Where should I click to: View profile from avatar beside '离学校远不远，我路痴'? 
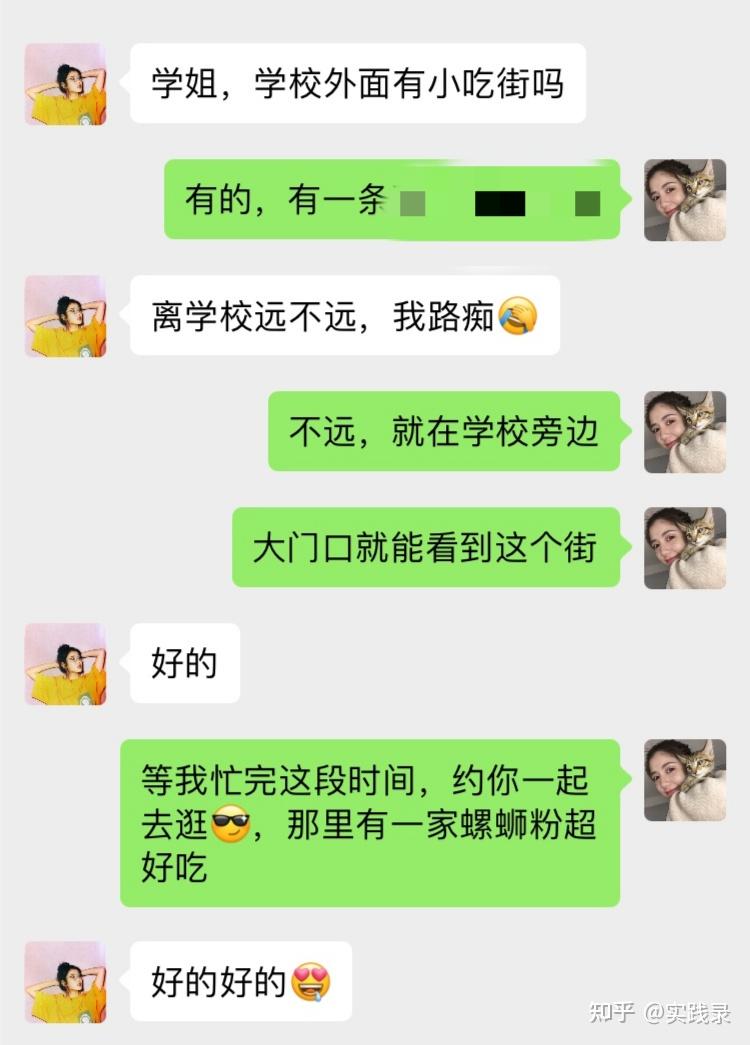65,316
